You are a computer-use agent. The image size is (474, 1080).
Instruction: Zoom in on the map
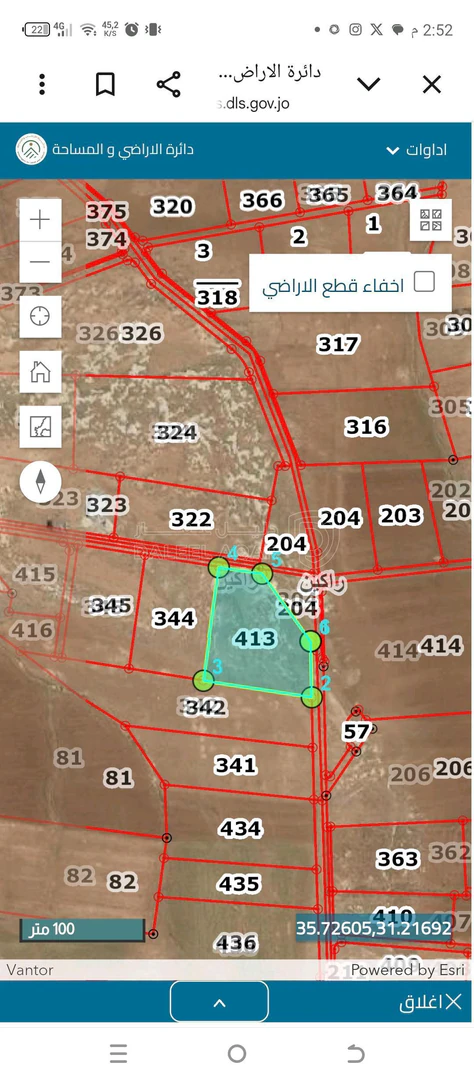point(41,220)
